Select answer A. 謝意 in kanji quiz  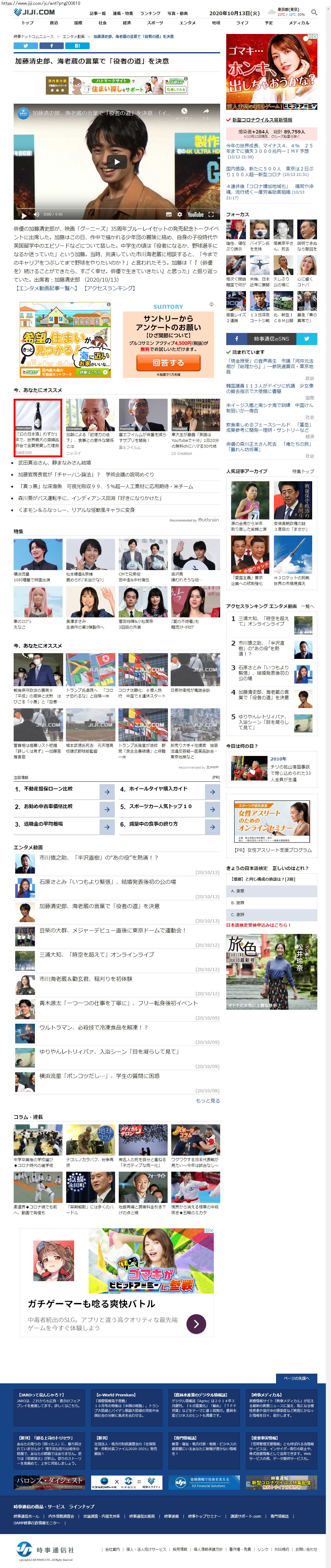tap(271, 891)
